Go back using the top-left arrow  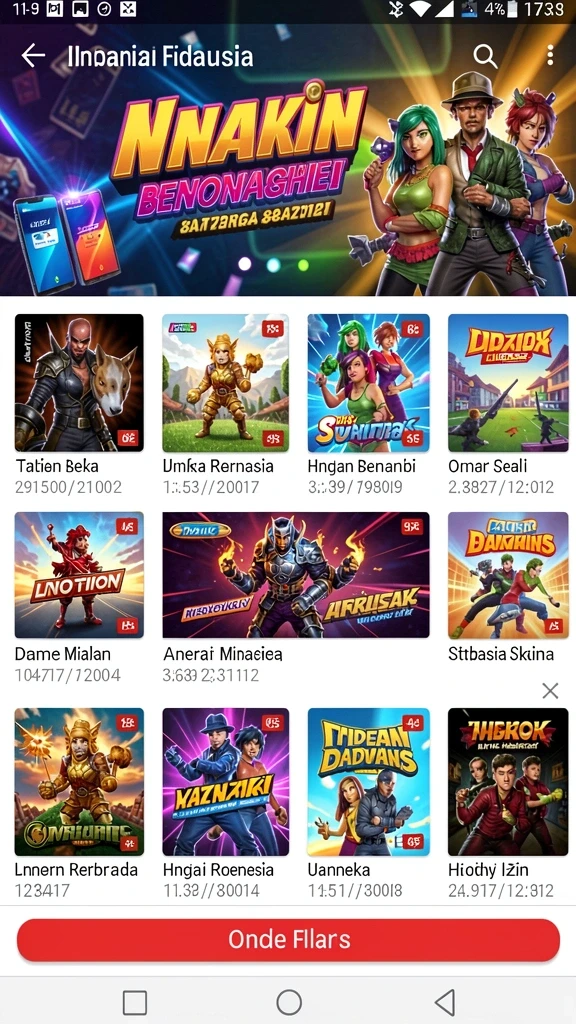coord(33,56)
